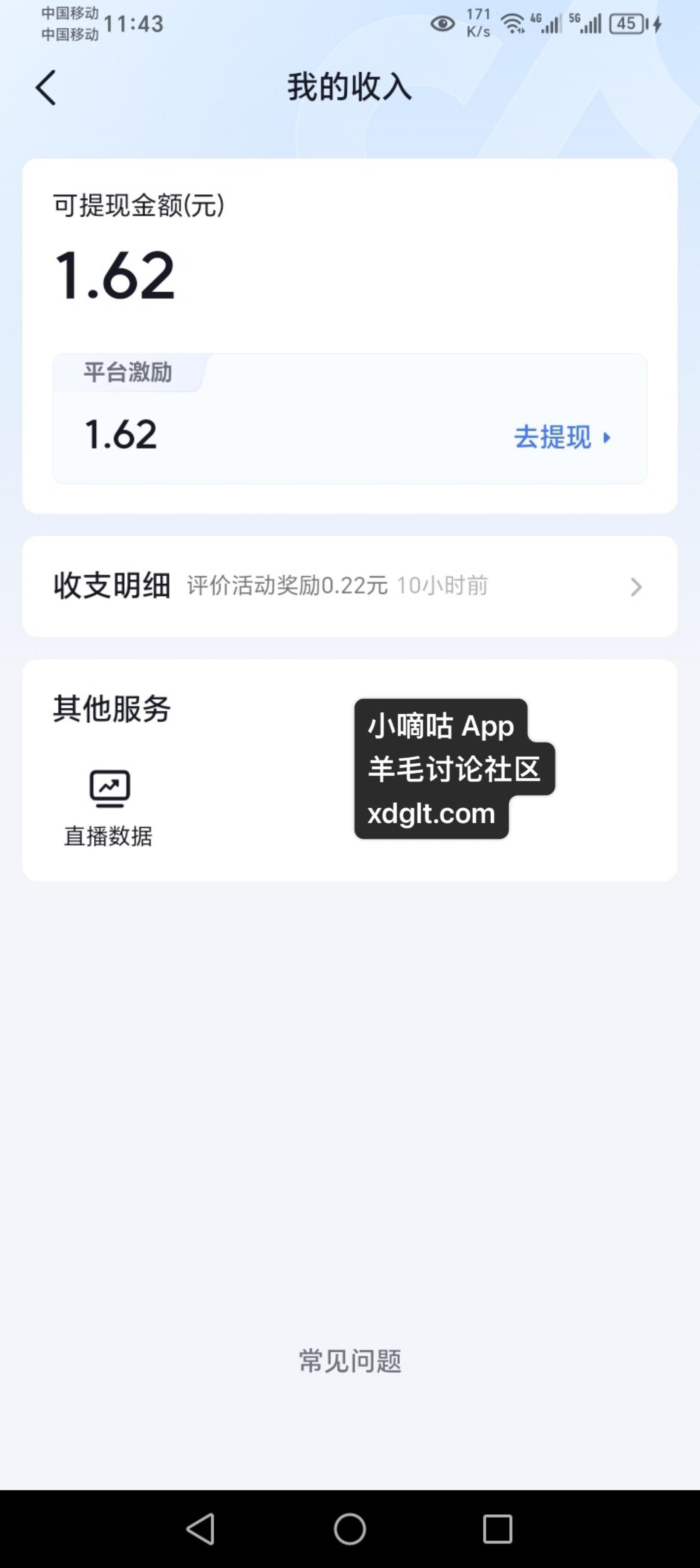Open the 常见问题 link

tap(350, 1360)
